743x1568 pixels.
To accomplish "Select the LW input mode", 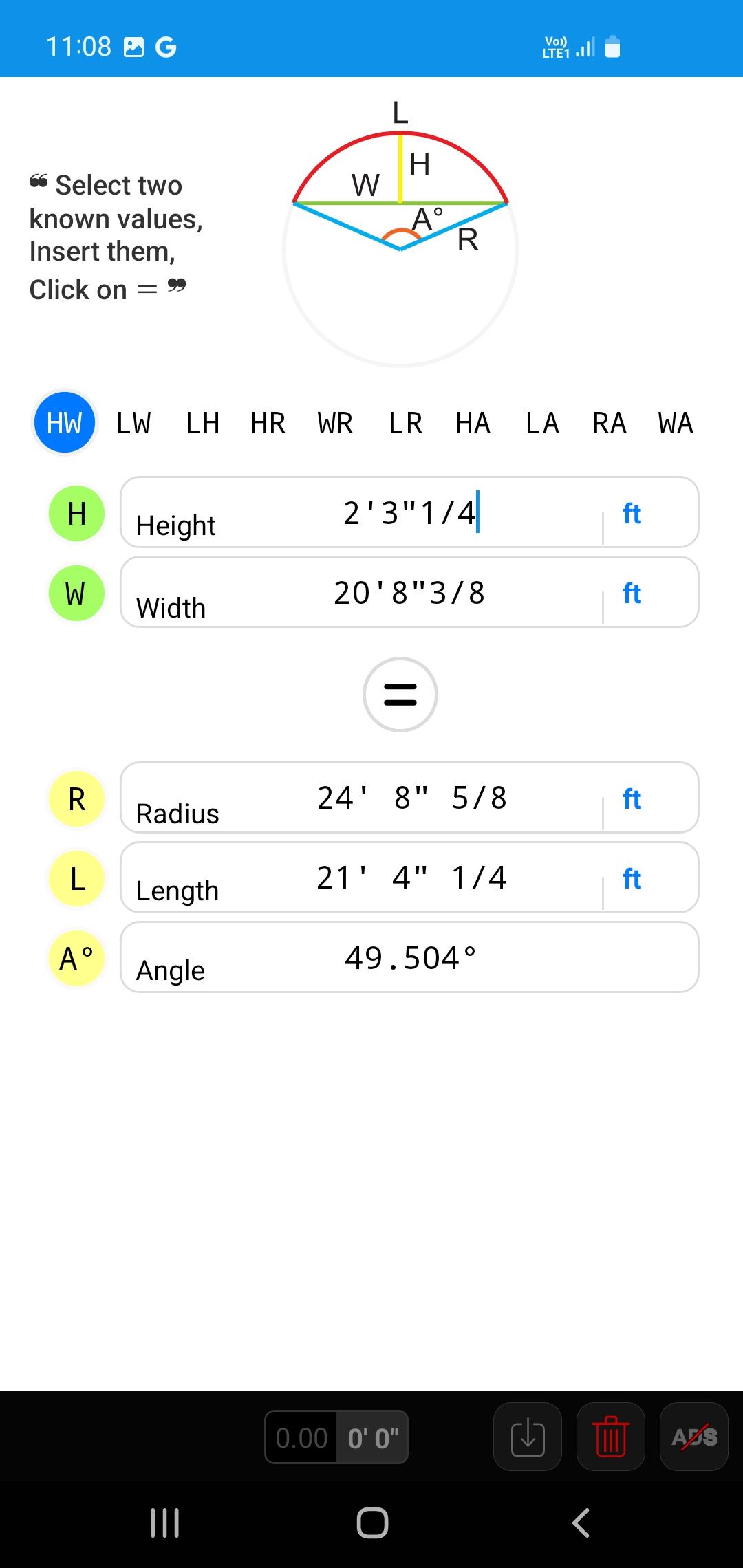I will pos(133,423).
